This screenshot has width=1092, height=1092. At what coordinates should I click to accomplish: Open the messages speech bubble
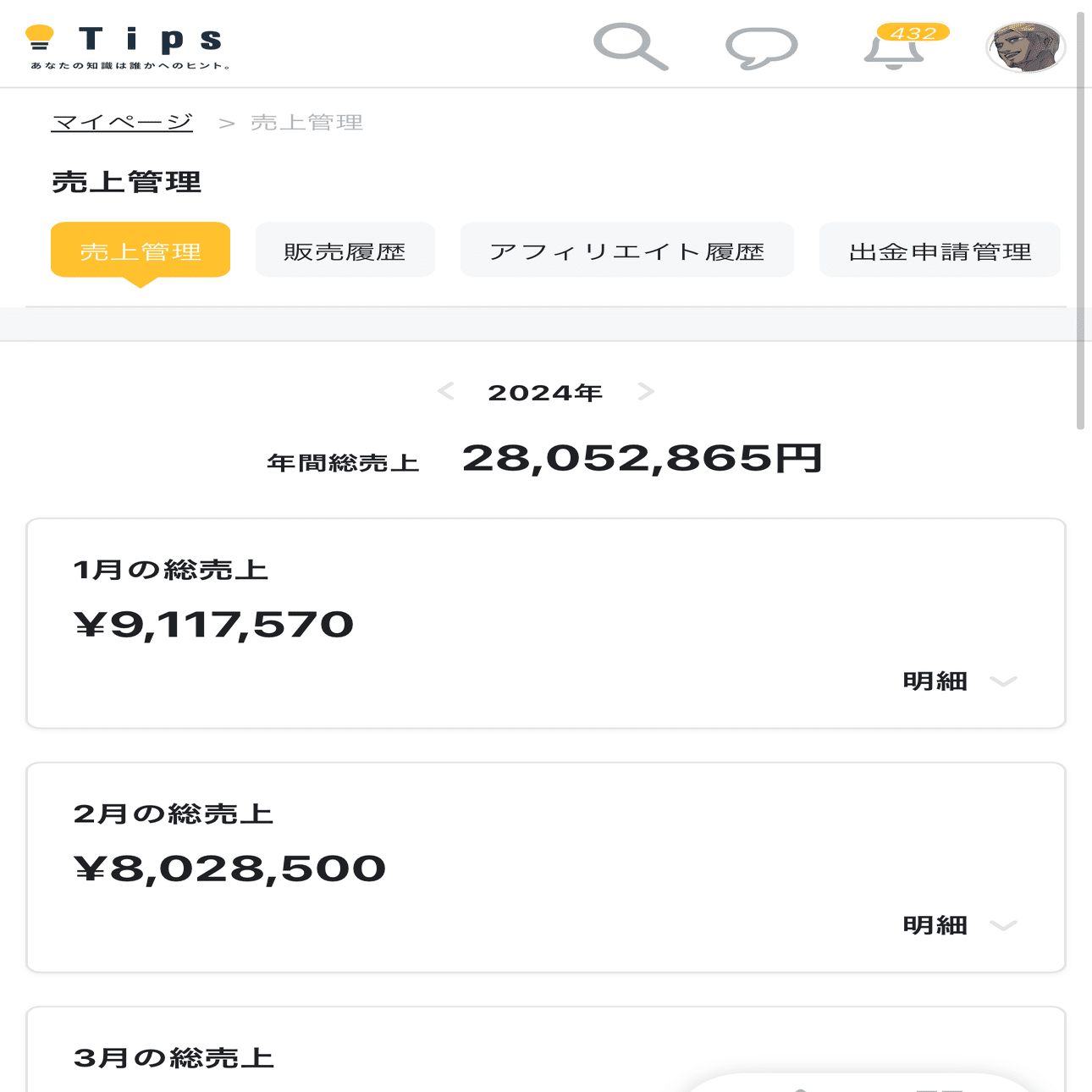click(x=761, y=47)
